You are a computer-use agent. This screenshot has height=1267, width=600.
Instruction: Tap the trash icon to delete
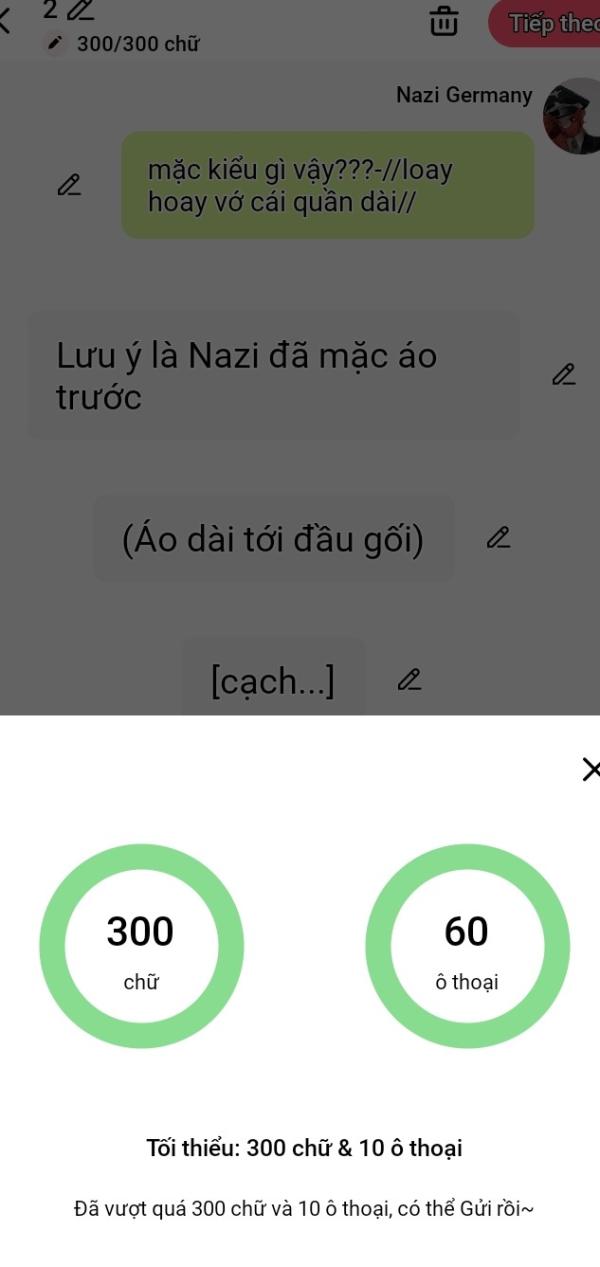tap(444, 21)
